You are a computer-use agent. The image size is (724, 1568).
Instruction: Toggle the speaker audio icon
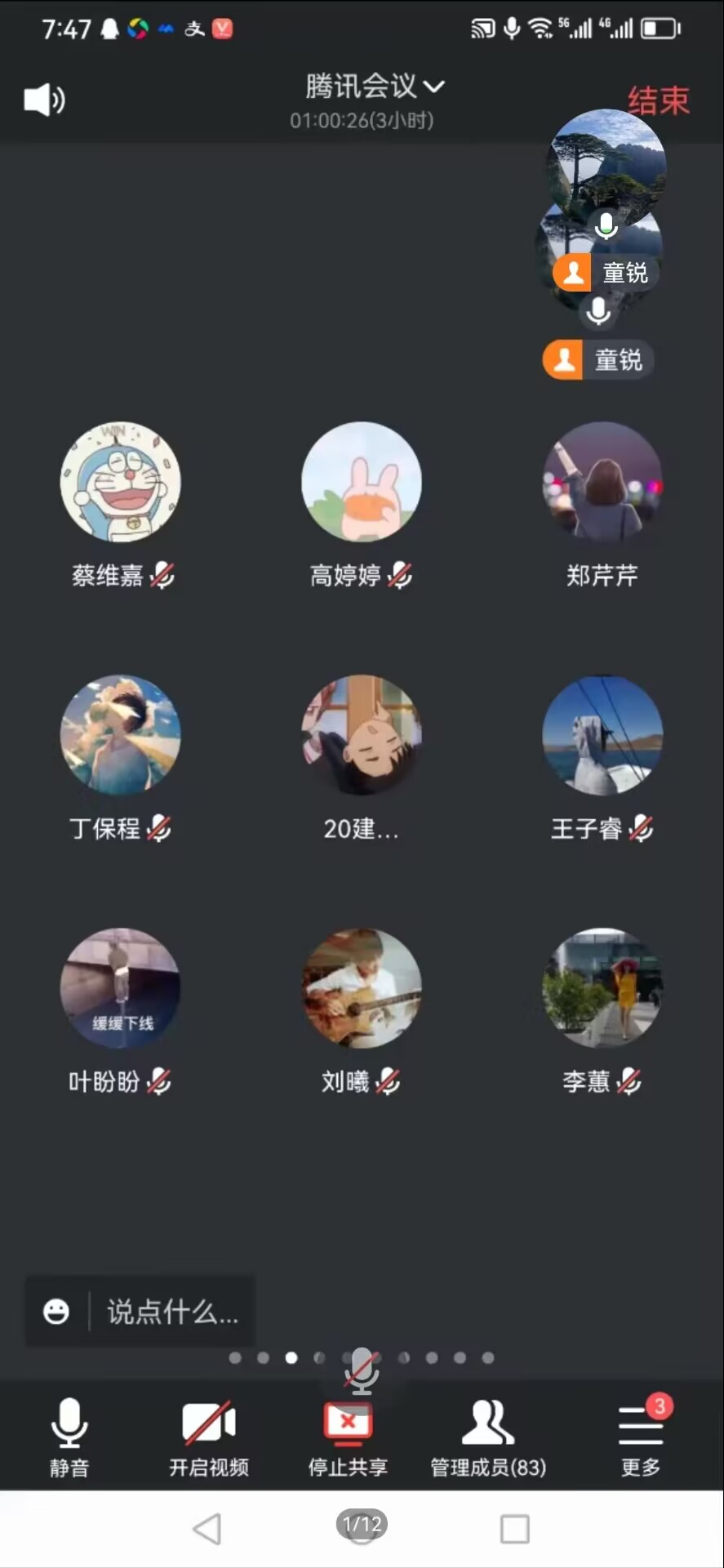[44, 100]
